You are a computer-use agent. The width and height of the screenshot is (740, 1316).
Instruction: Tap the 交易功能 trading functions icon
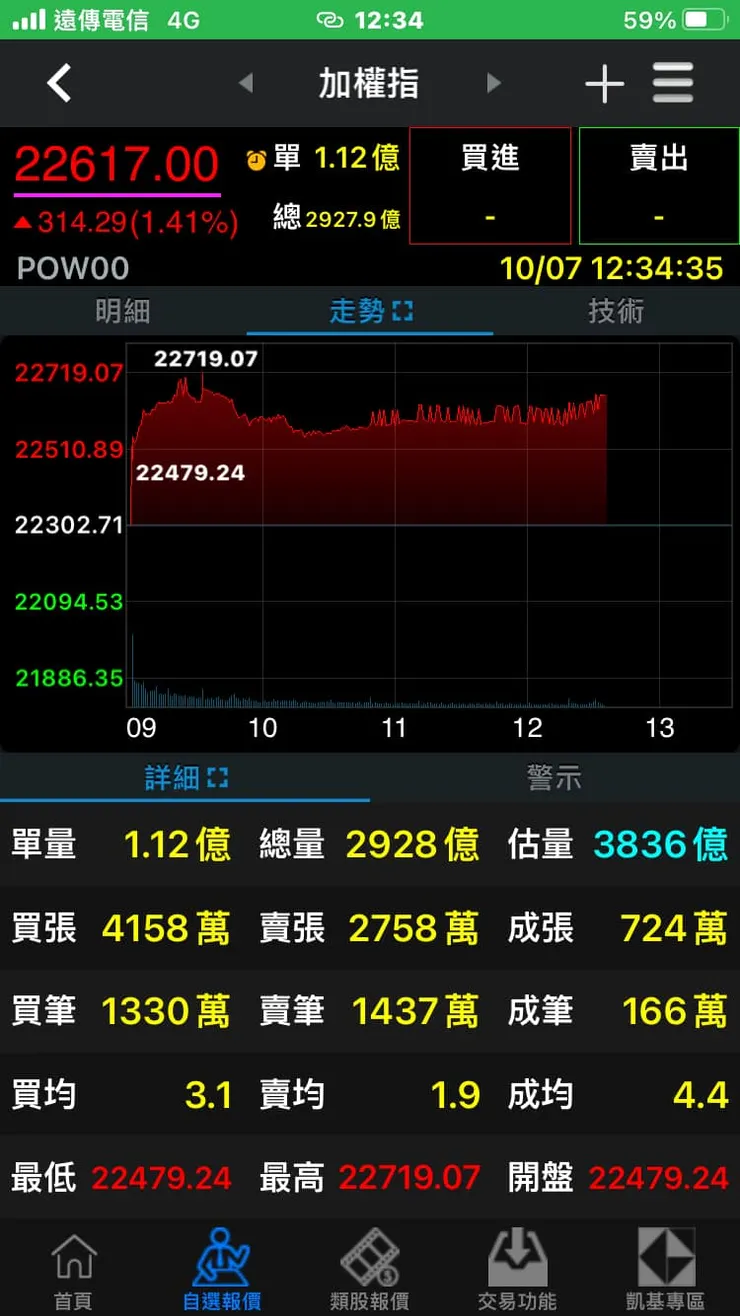click(518, 1265)
